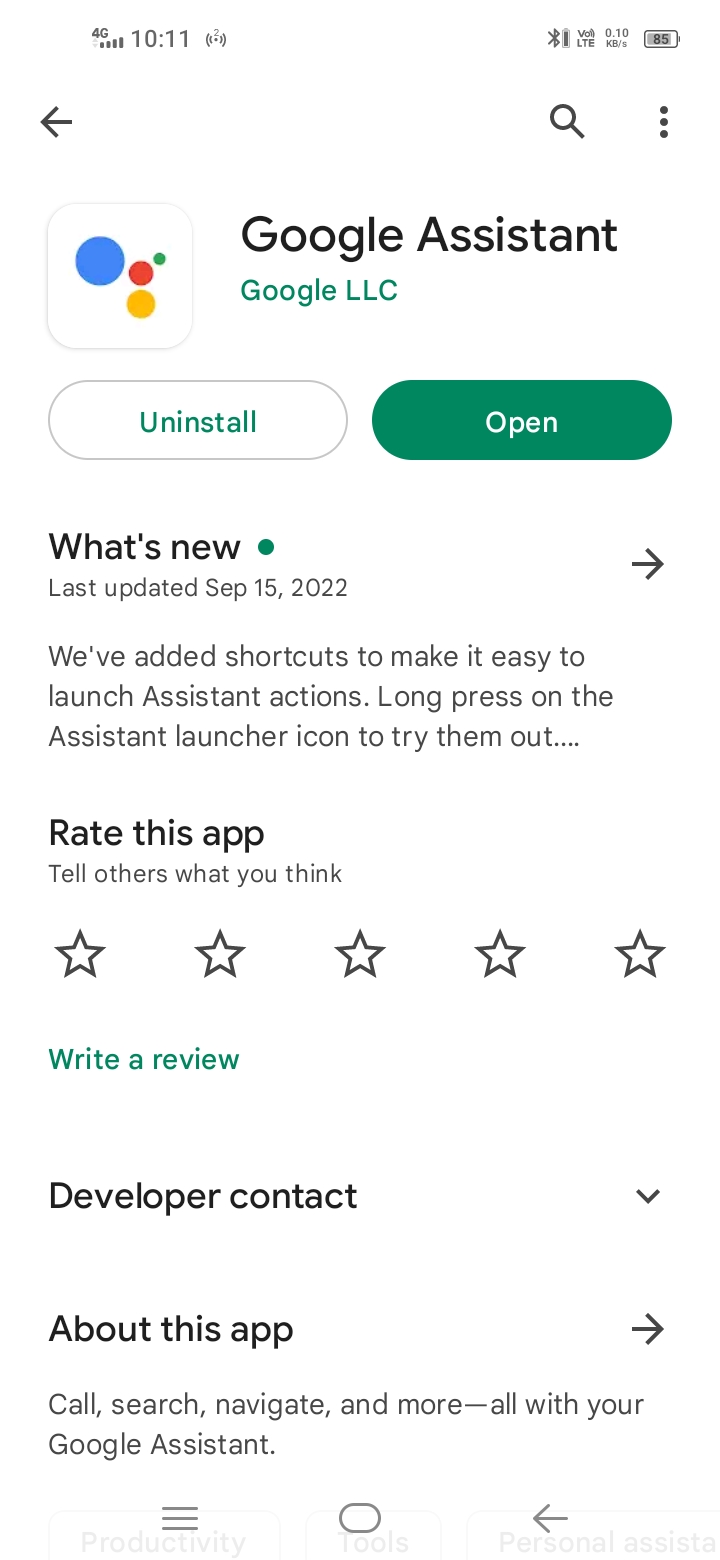Rate the app five stars
720x1560 pixels.
pyautogui.click(x=640, y=954)
